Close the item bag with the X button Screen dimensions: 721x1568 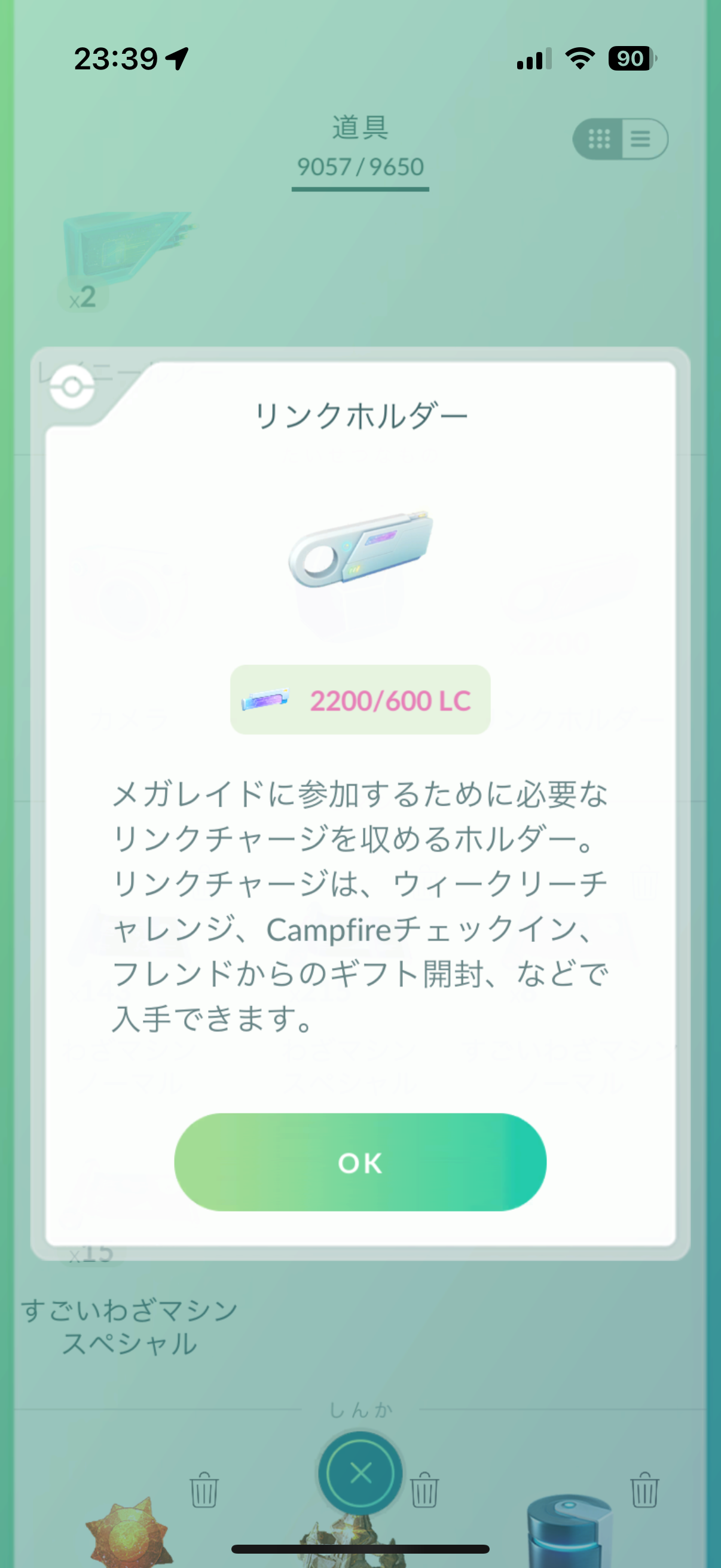tap(360, 1474)
